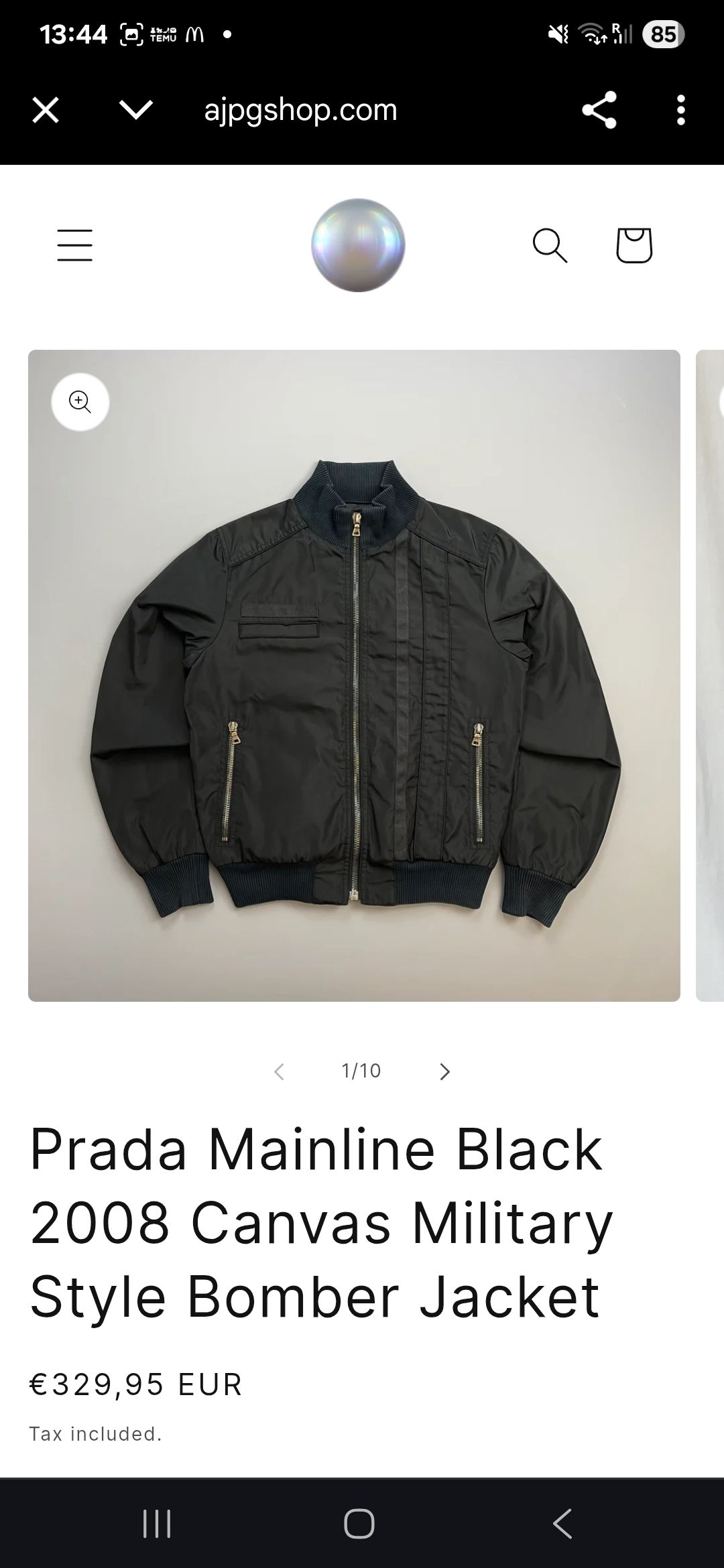Screen dimensions: 724x1568
Task: Zoom into the jacket product photo
Action: coord(80,402)
